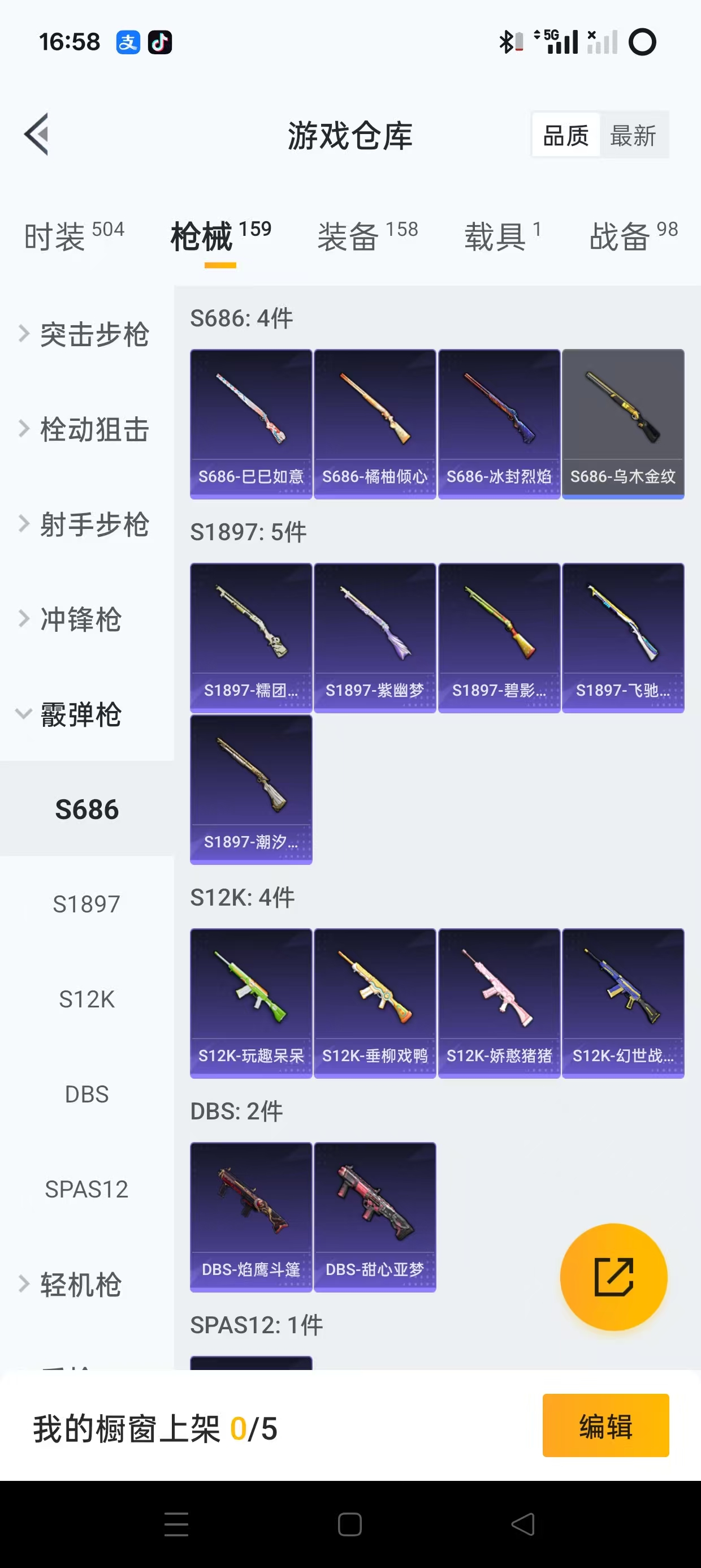
Task: Tap the orange share floating button
Action: point(613,1277)
